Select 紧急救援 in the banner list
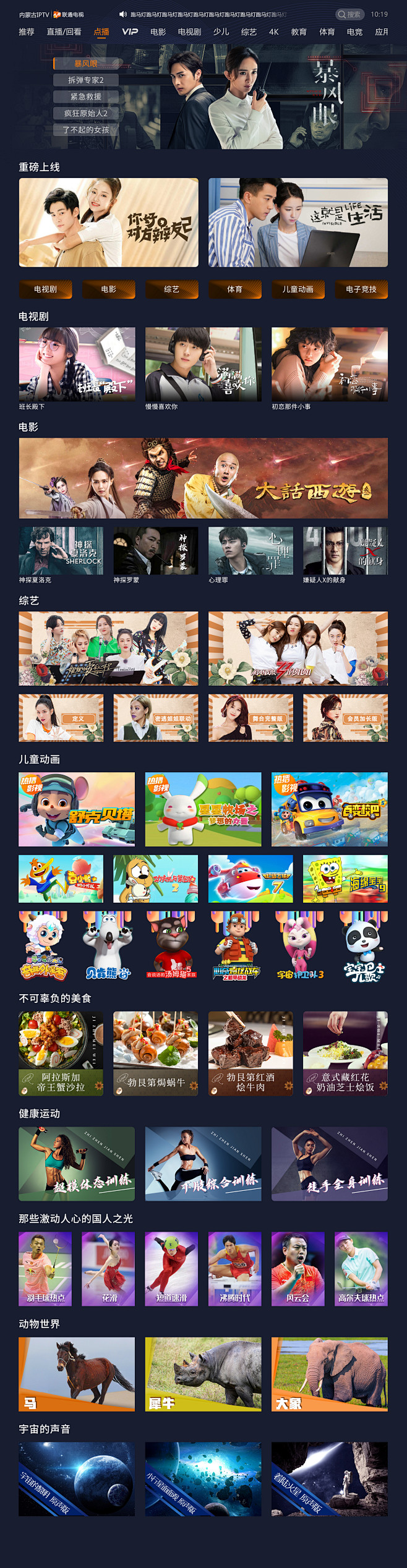Image resolution: width=407 pixels, height=1568 pixels. (86, 97)
